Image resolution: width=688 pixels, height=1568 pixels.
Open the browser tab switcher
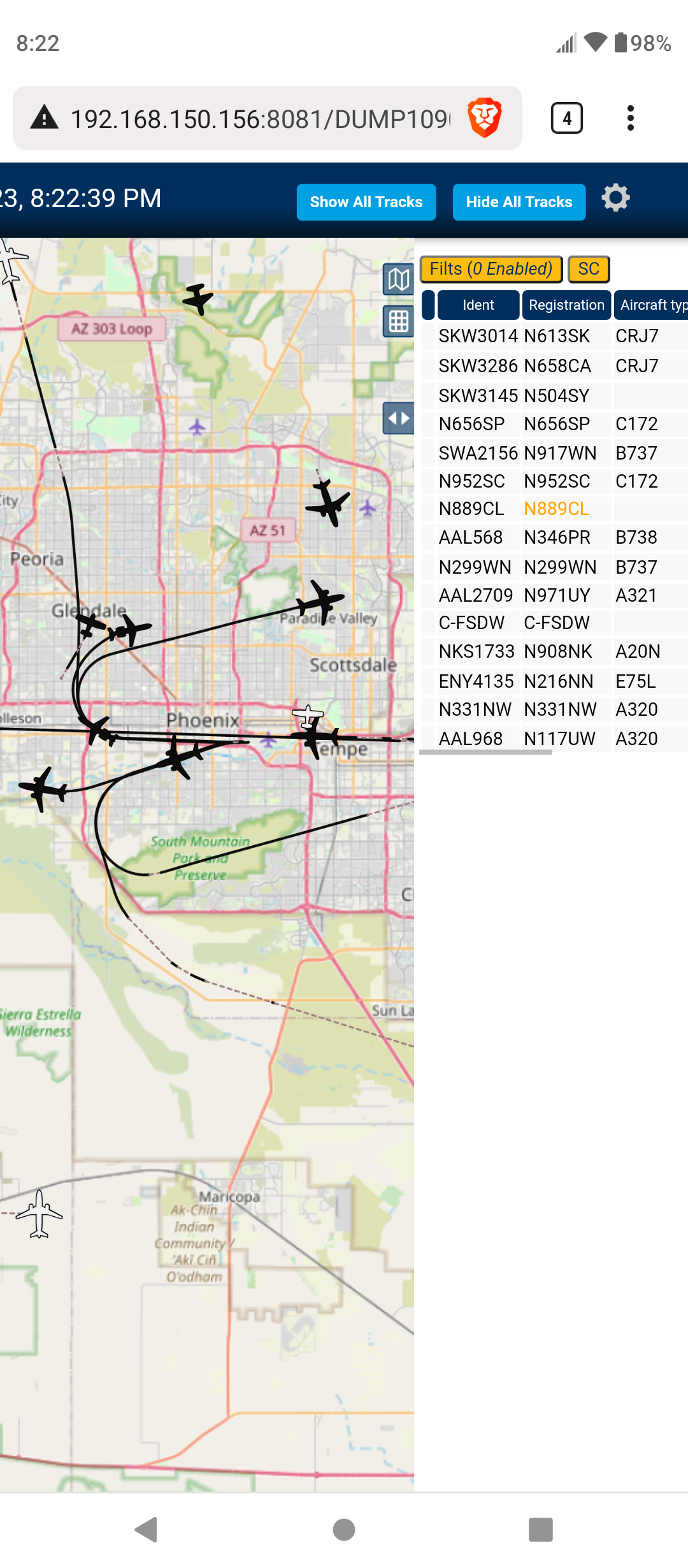[x=567, y=118]
